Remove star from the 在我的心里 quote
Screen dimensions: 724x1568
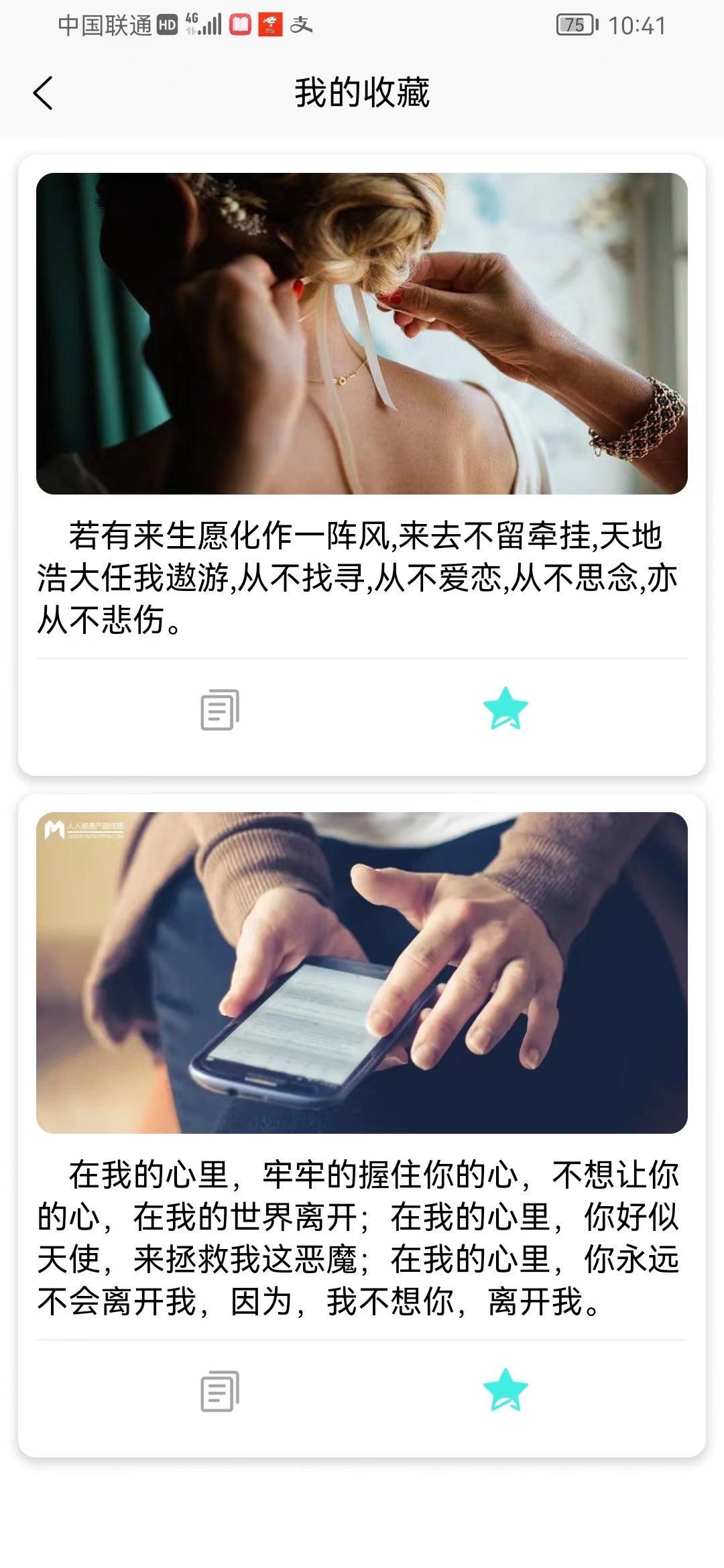point(505,1390)
